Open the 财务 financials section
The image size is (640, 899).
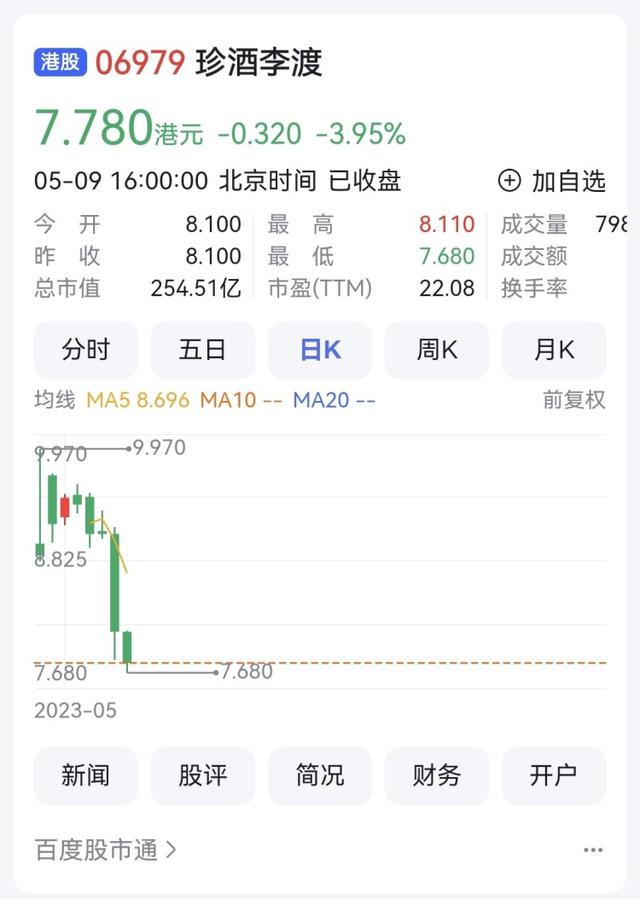point(437,775)
